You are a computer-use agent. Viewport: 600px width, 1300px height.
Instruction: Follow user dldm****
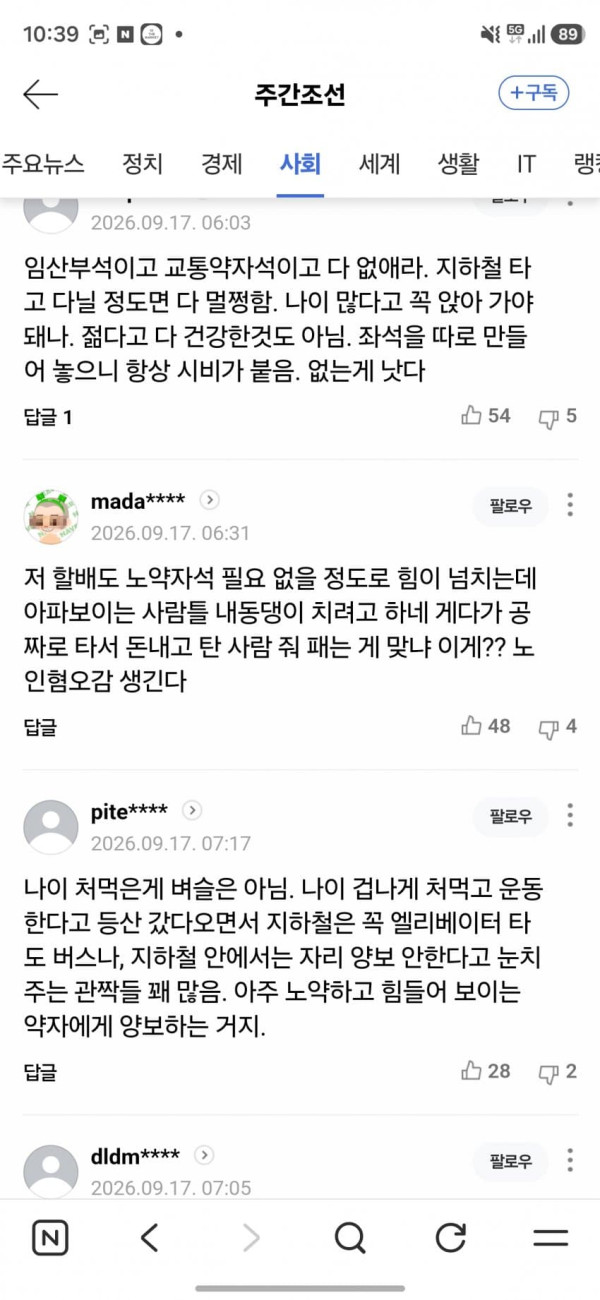511,1161
